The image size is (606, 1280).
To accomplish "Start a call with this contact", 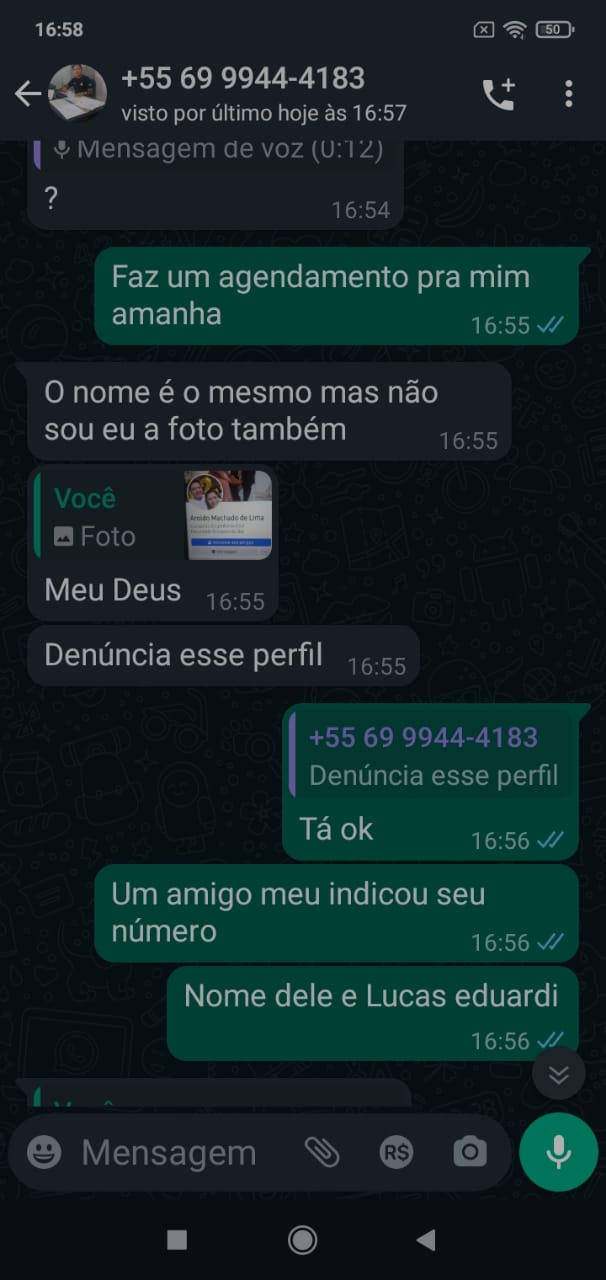I will [x=498, y=94].
